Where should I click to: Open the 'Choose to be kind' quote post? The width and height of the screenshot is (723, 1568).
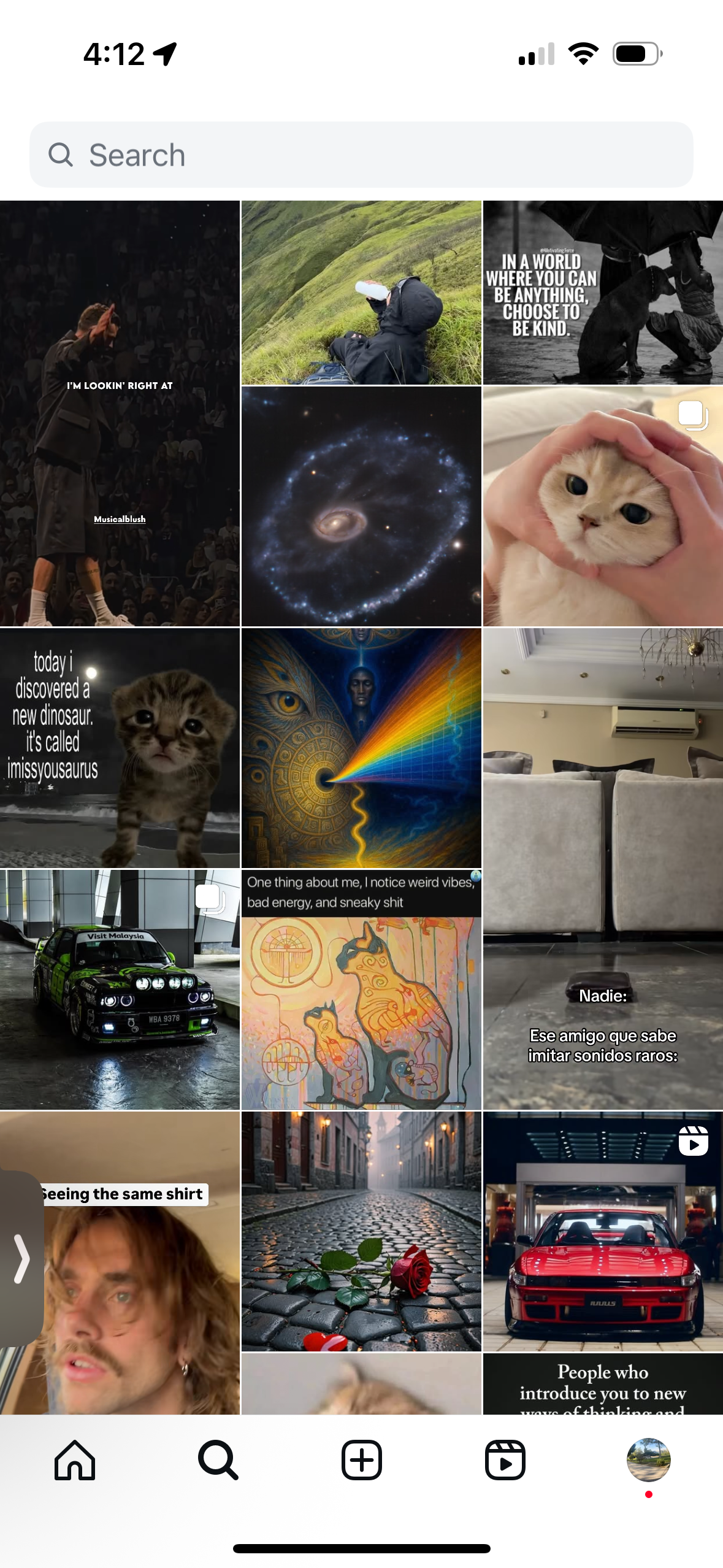[603, 292]
